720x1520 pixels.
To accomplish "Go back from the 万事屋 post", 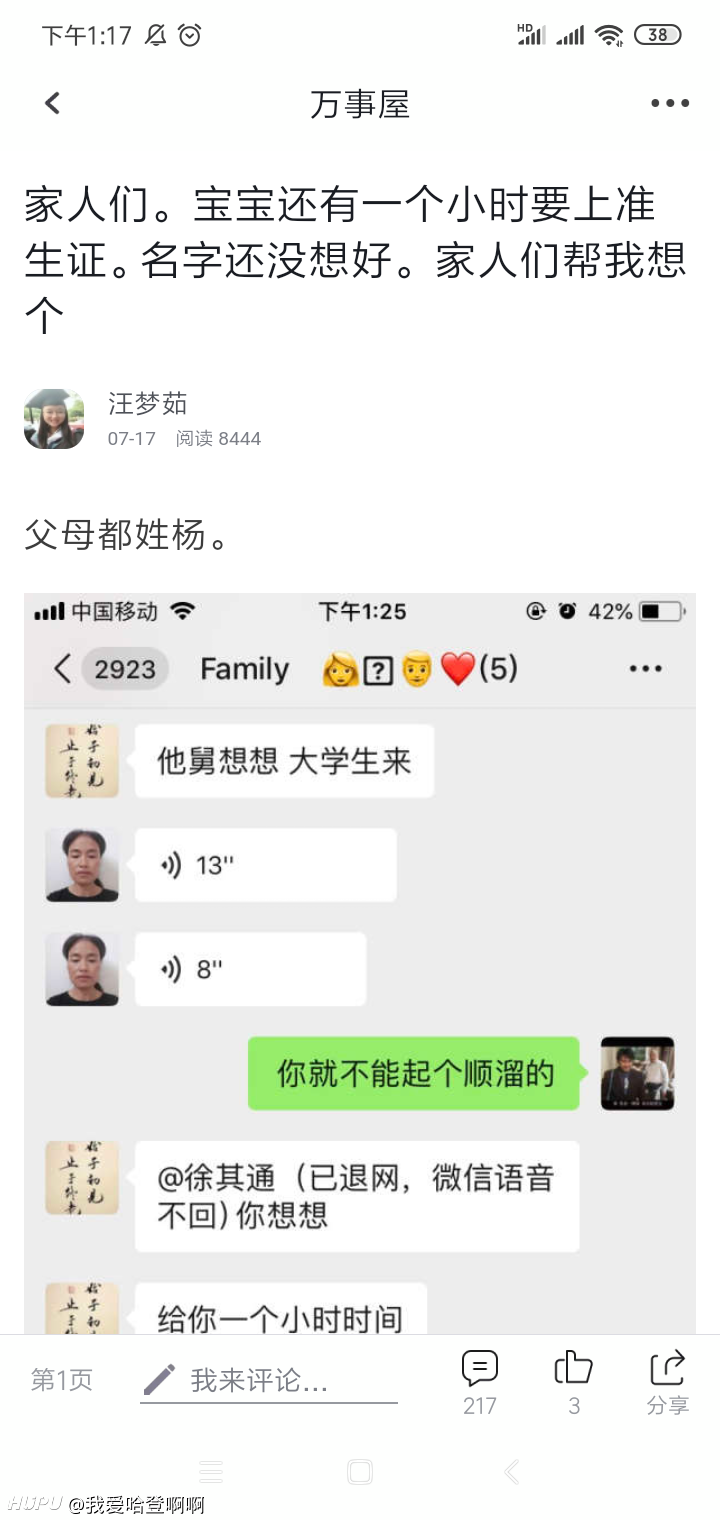I will point(53,103).
